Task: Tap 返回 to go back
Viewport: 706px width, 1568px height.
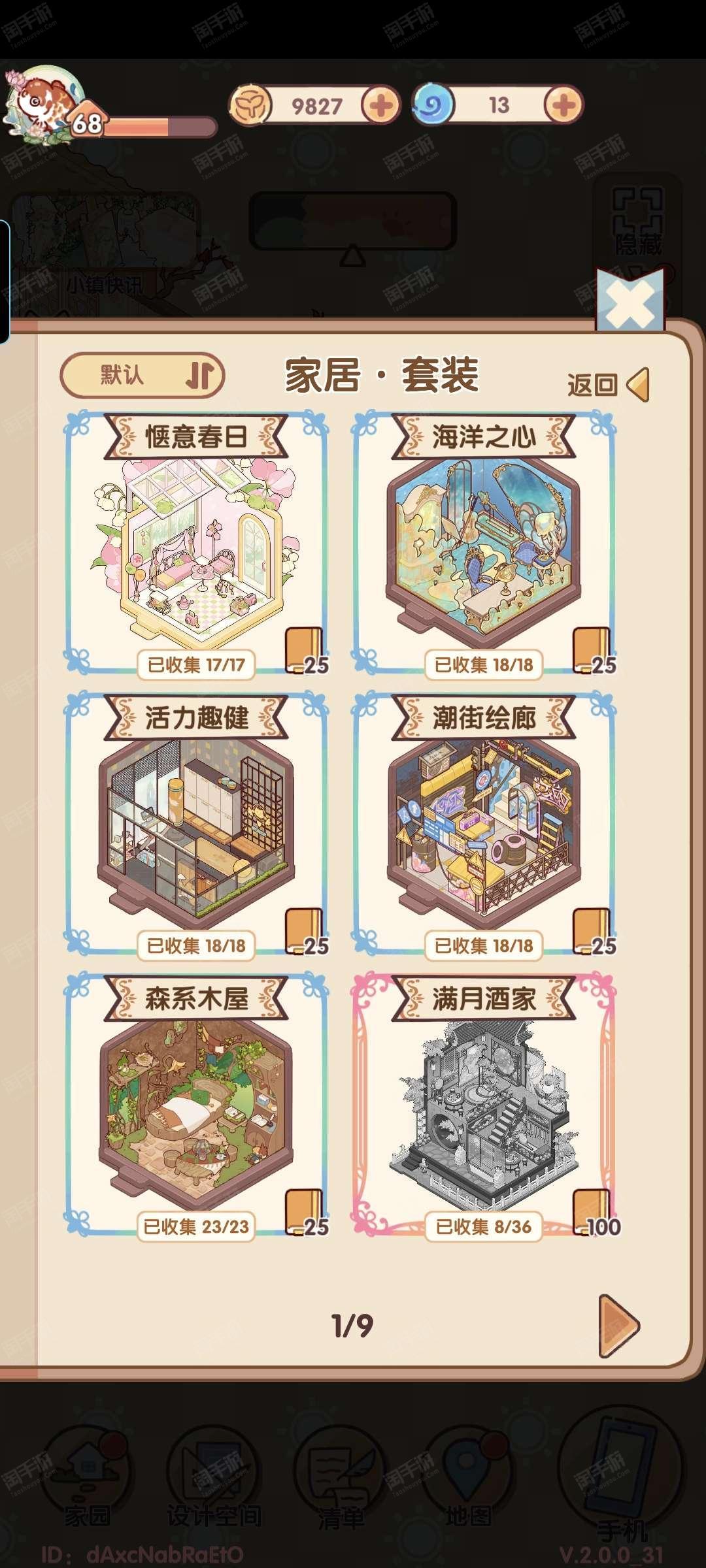Action: [608, 384]
